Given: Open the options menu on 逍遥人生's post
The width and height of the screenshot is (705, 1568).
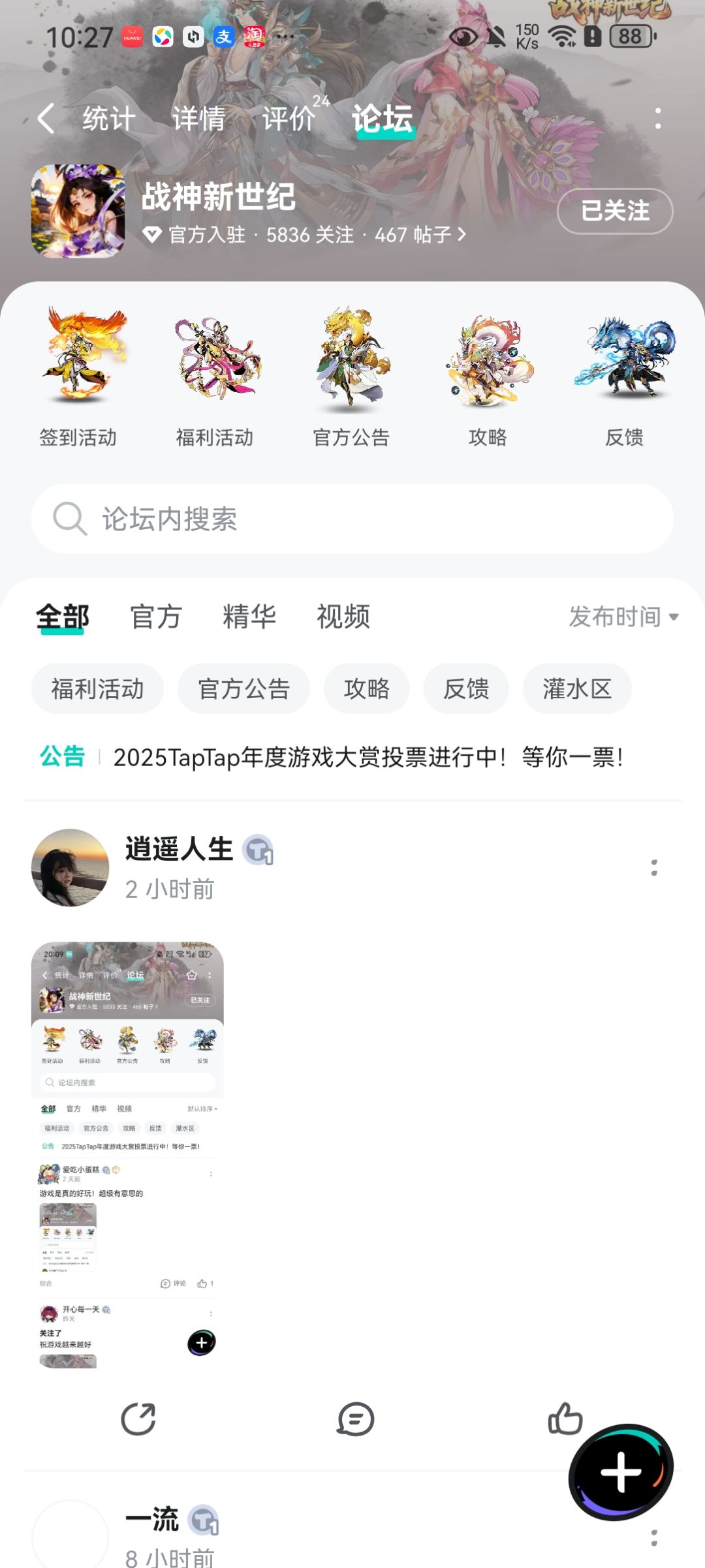Looking at the screenshot, I should point(654,868).
